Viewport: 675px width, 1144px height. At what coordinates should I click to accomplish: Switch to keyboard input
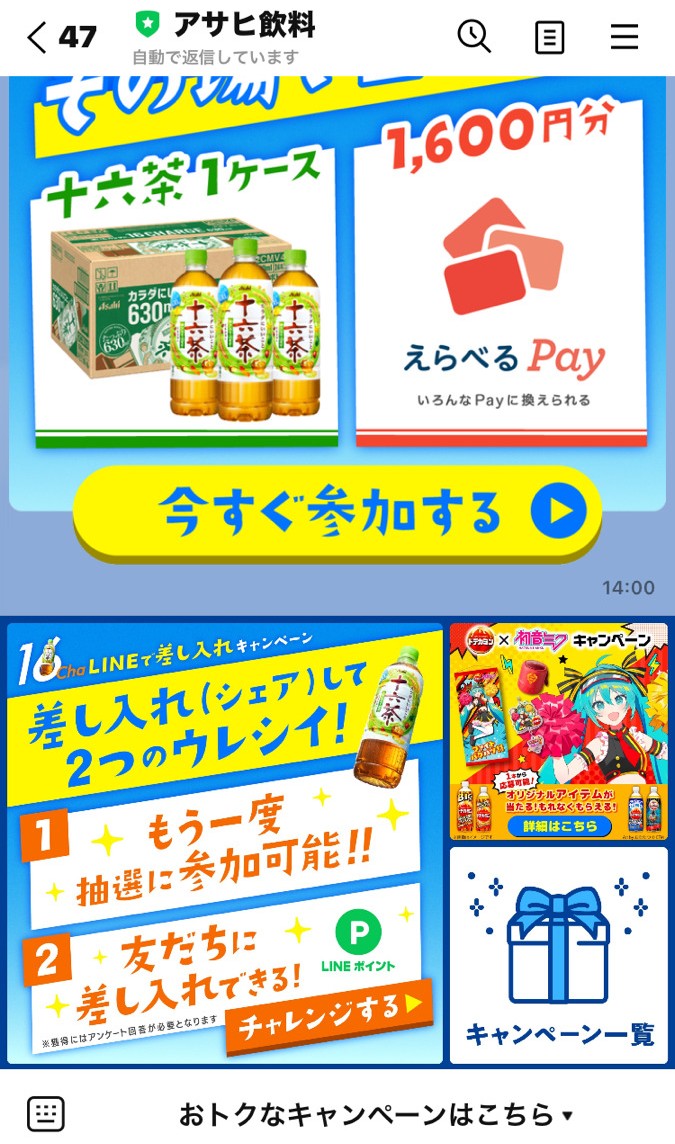tap(46, 1113)
